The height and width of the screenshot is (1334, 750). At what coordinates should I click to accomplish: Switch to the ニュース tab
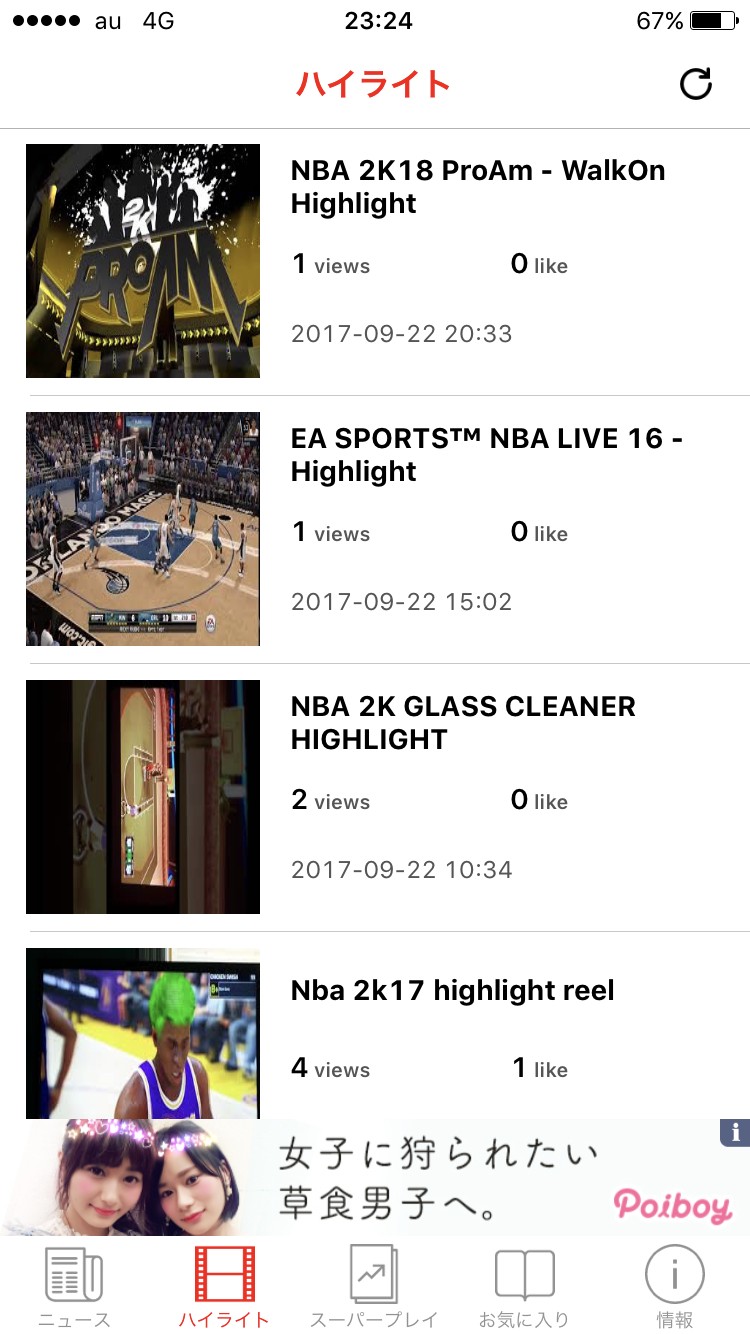(74, 1286)
